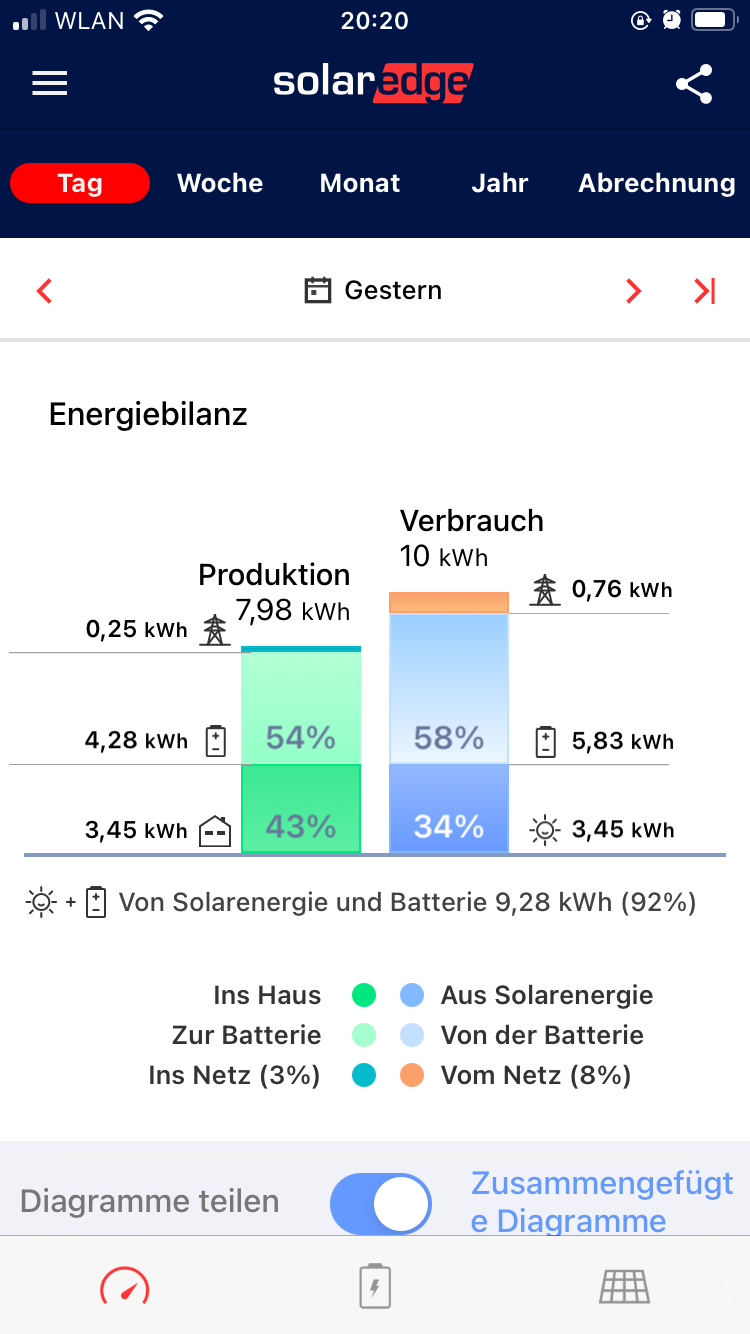Open the battery tab
The width and height of the screenshot is (750, 1334).
pyautogui.click(x=375, y=1286)
